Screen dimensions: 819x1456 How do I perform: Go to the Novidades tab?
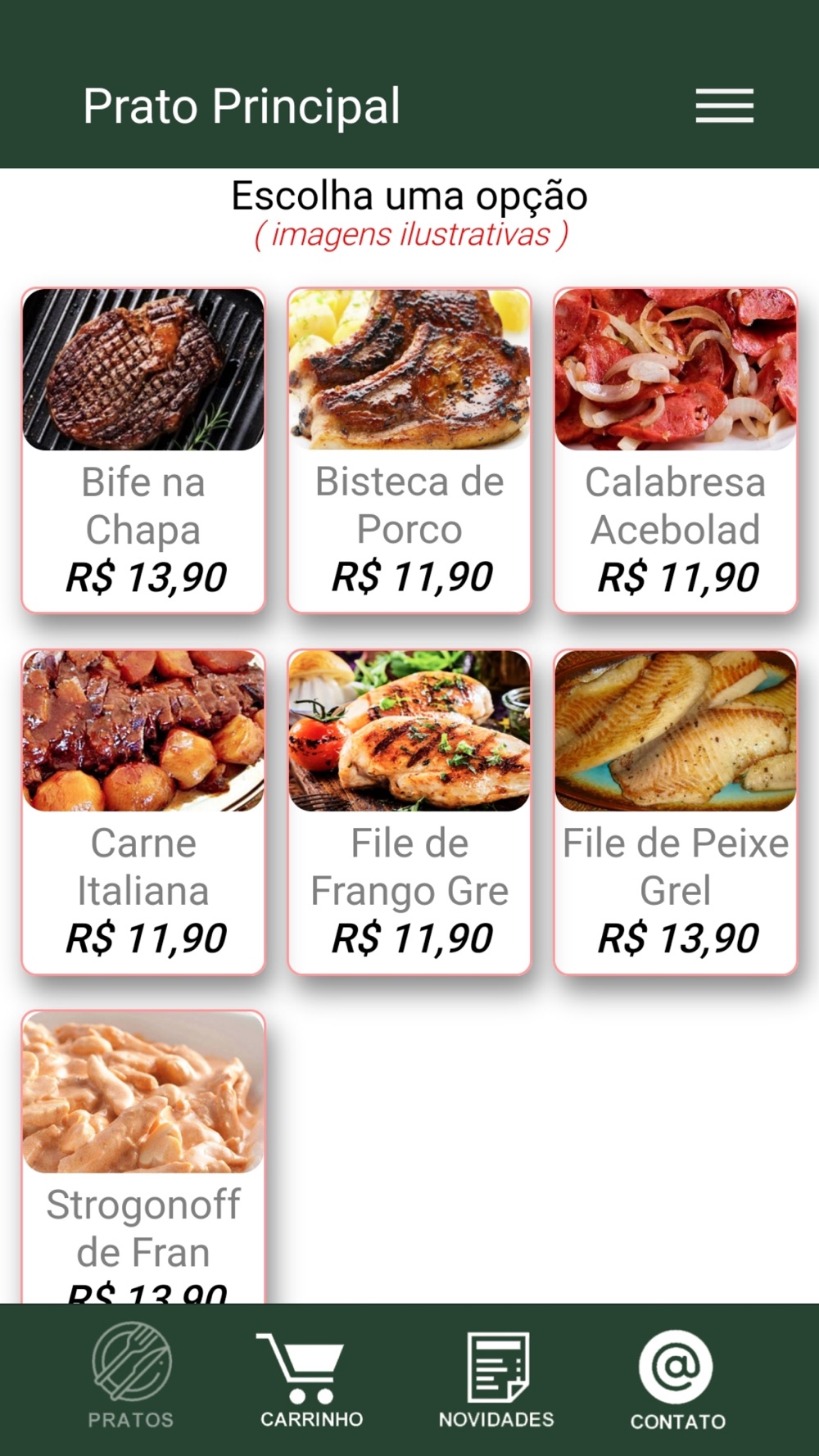[496, 1378]
